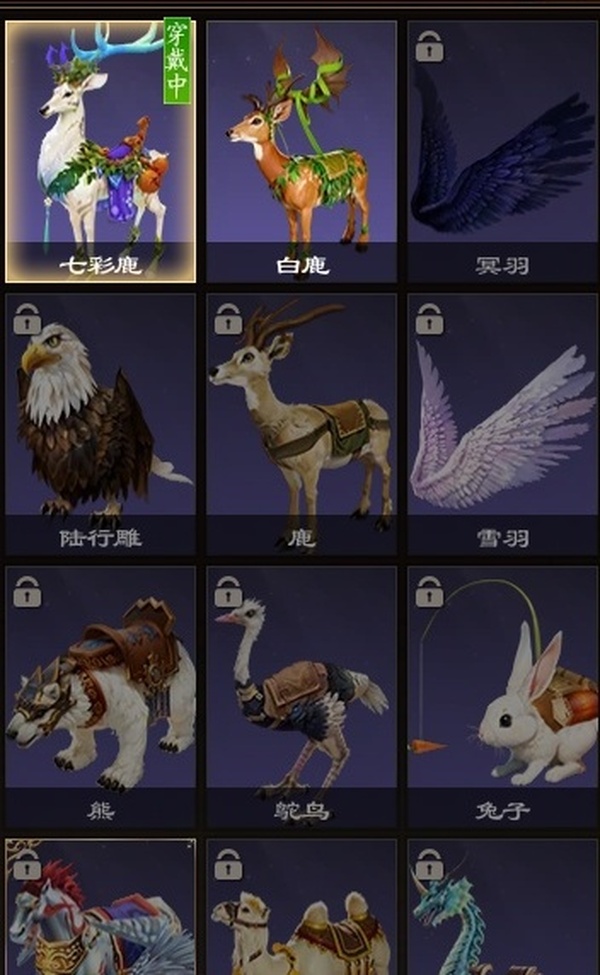
Task: View the locked blue dragon mount card
Action: point(502,910)
